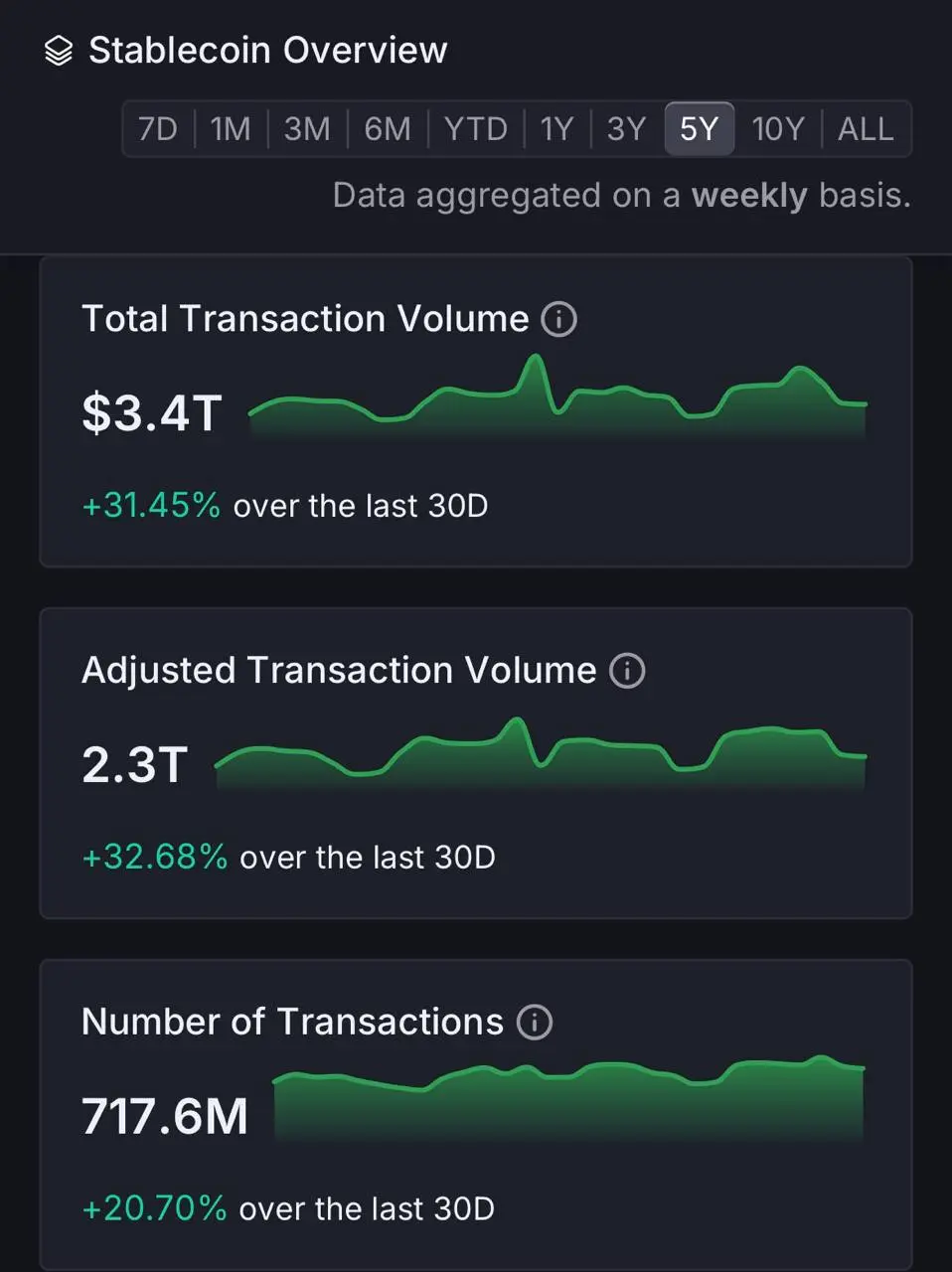
Task: Choose the 1Y time range
Action: (556, 129)
